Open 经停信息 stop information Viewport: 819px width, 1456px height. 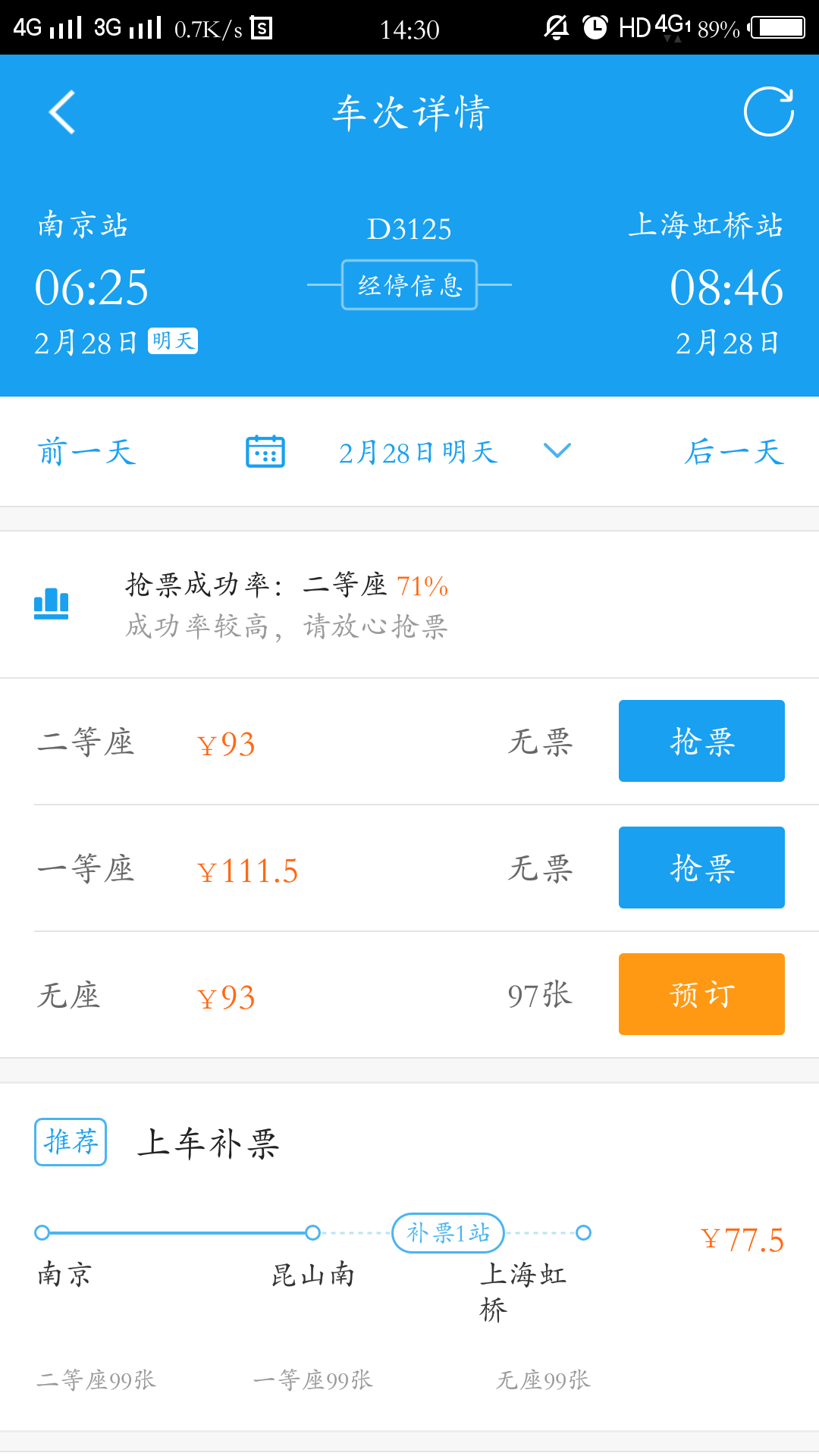coord(409,285)
